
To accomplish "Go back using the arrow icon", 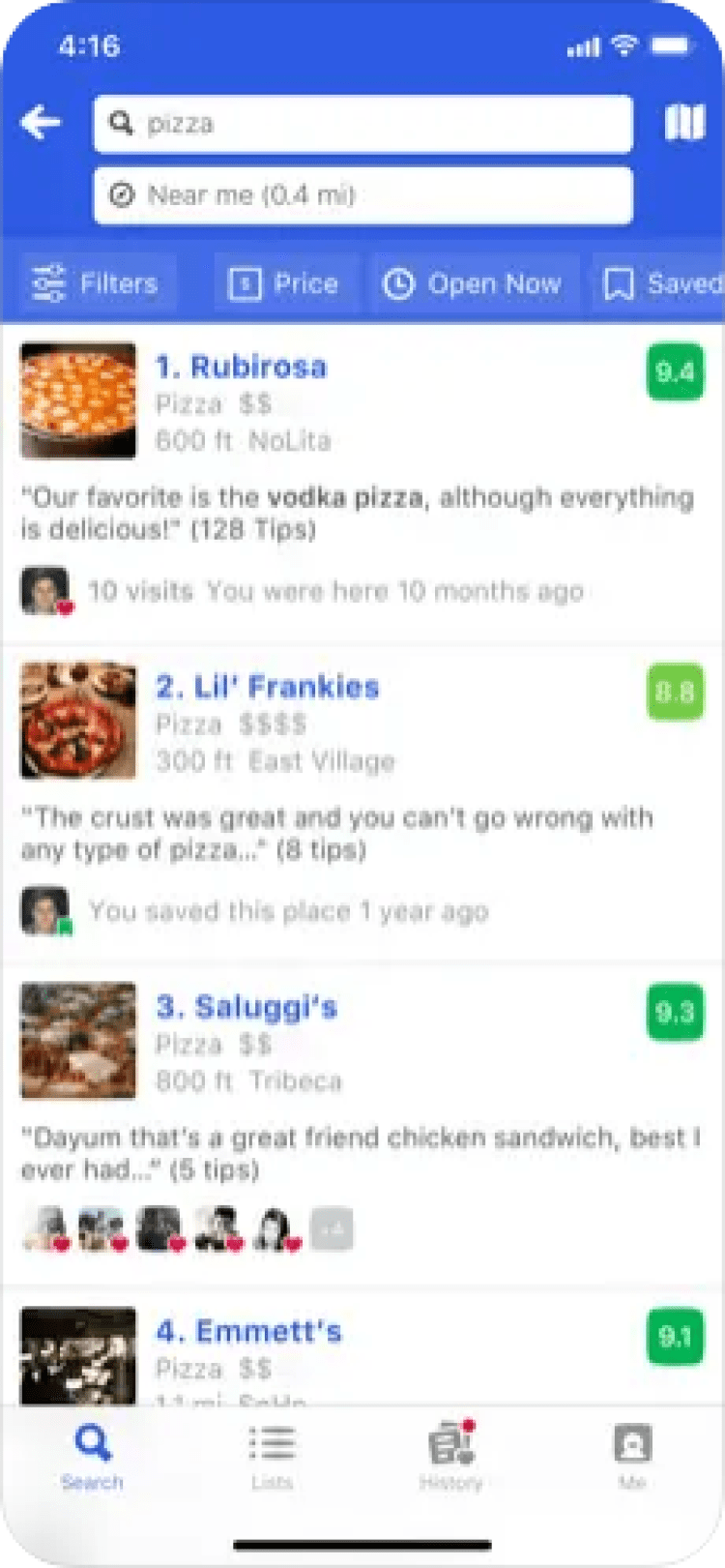I will point(41,123).
